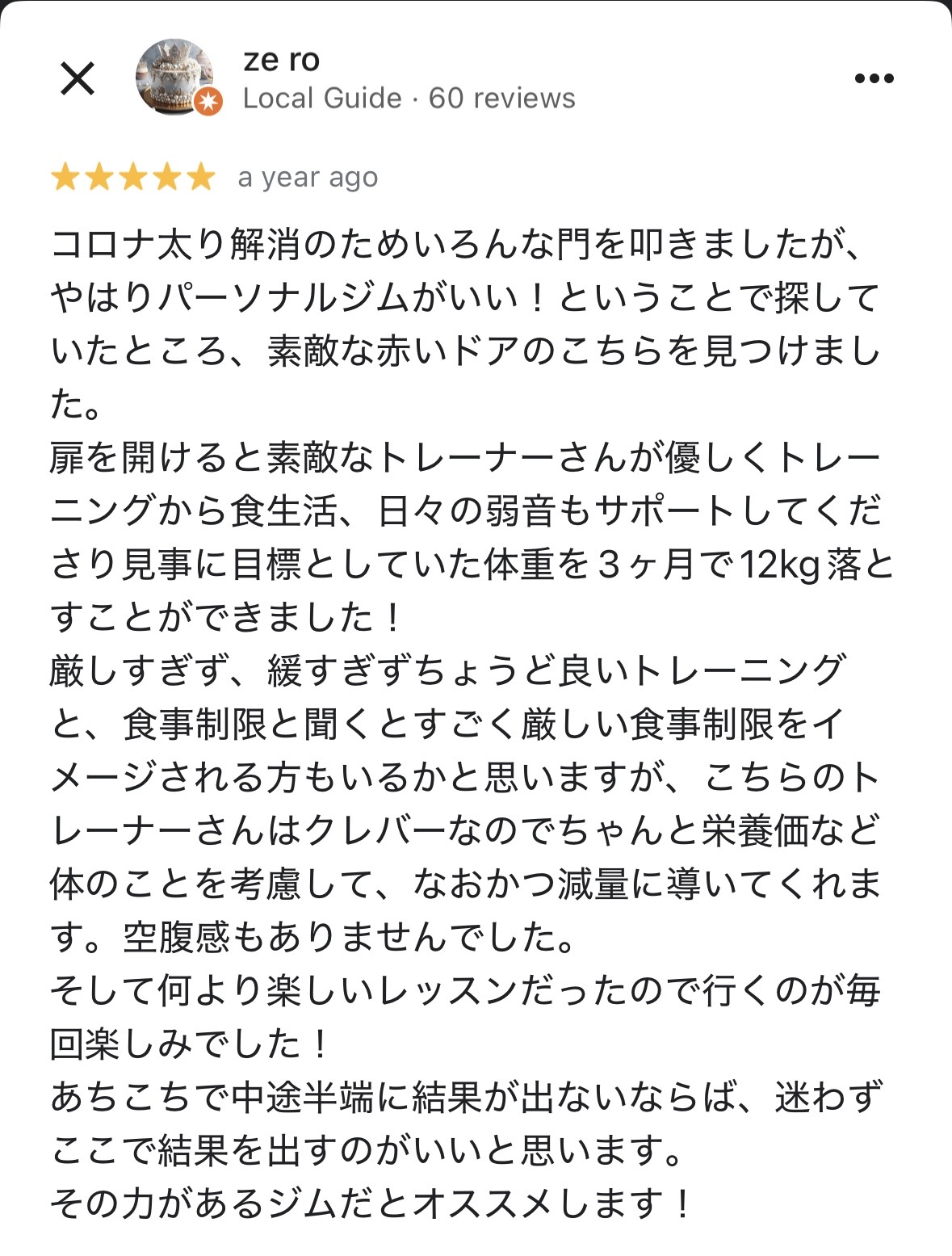This screenshot has width=952, height=1256.
Task: Select the first star in the rating
Action: click(x=66, y=176)
